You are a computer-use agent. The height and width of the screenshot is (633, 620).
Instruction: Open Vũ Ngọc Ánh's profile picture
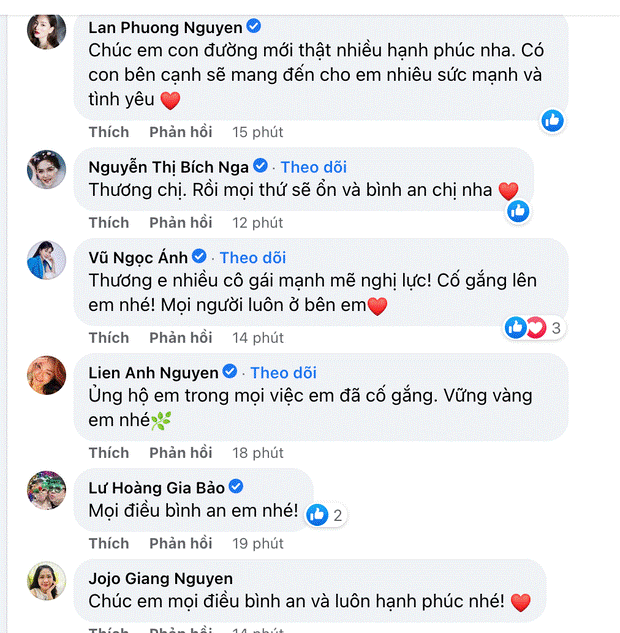point(46,260)
